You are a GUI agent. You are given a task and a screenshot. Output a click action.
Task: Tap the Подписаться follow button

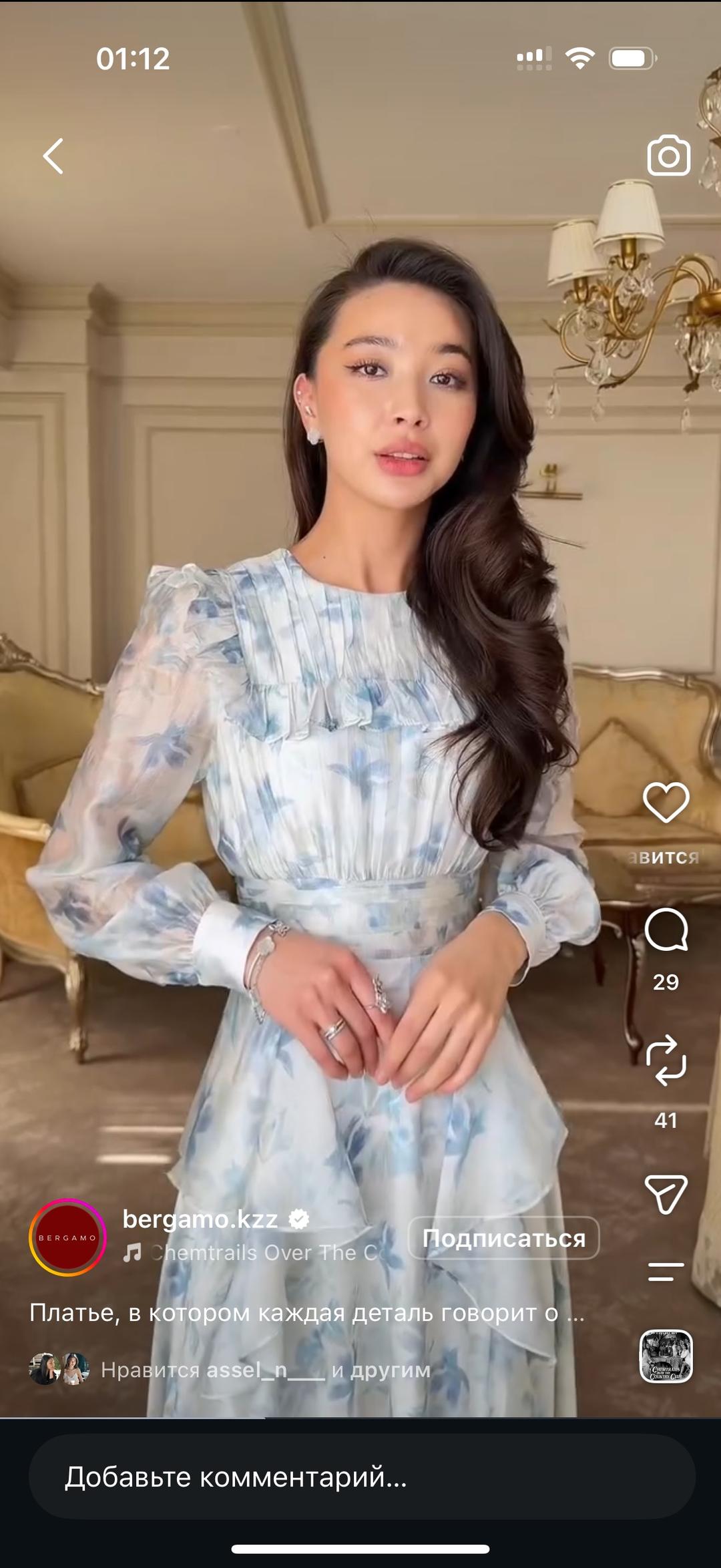click(x=503, y=1238)
